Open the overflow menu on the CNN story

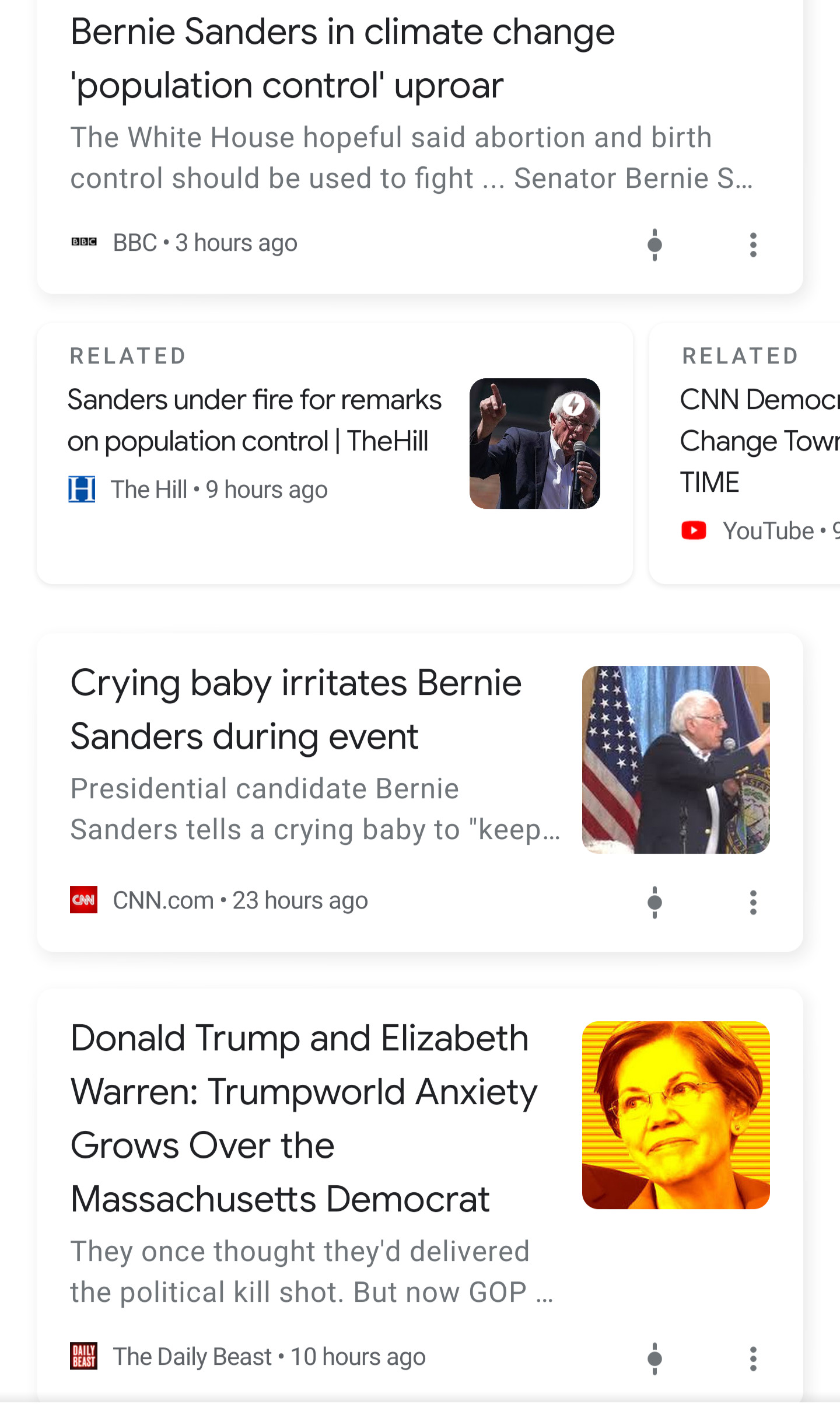(x=753, y=902)
